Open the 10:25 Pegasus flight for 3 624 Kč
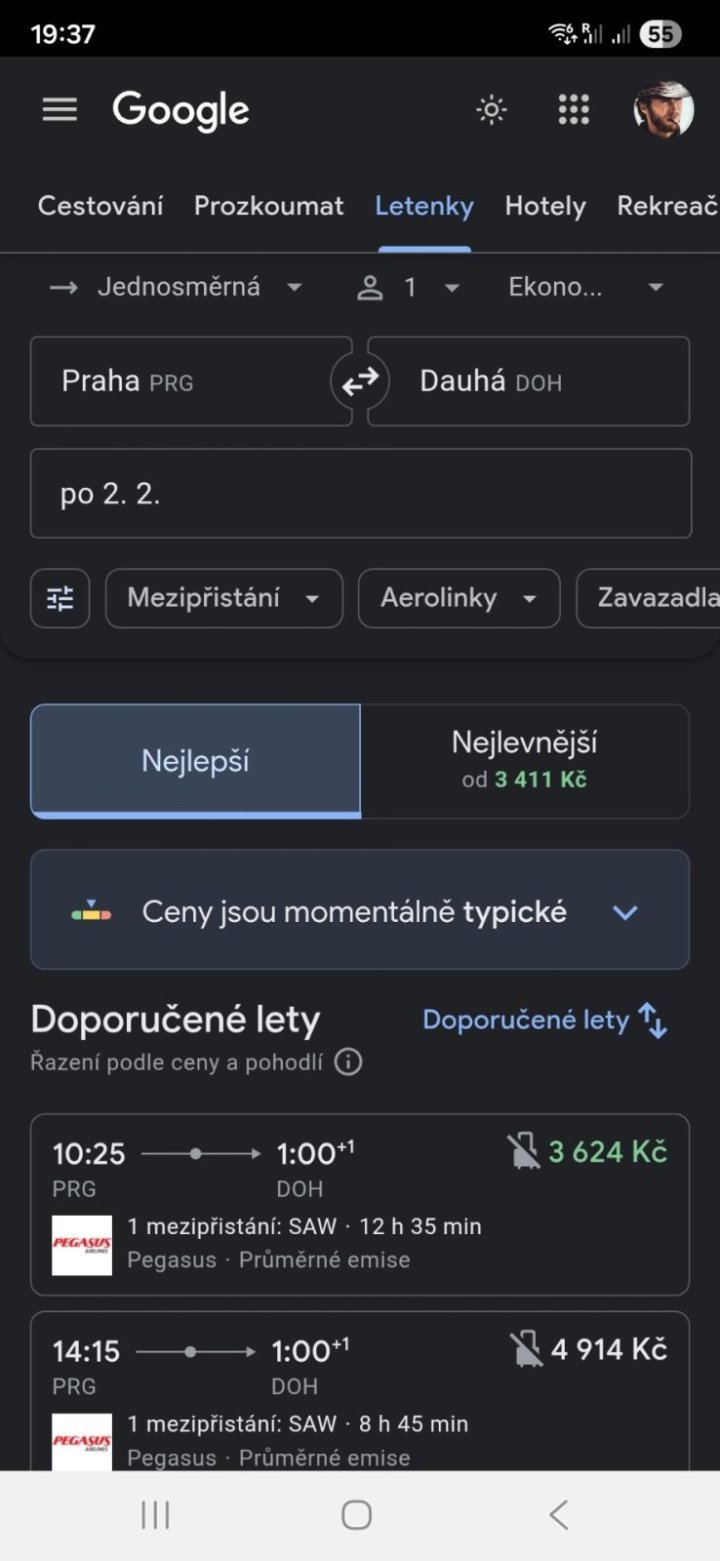Image resolution: width=720 pixels, height=1561 pixels. [x=360, y=1204]
